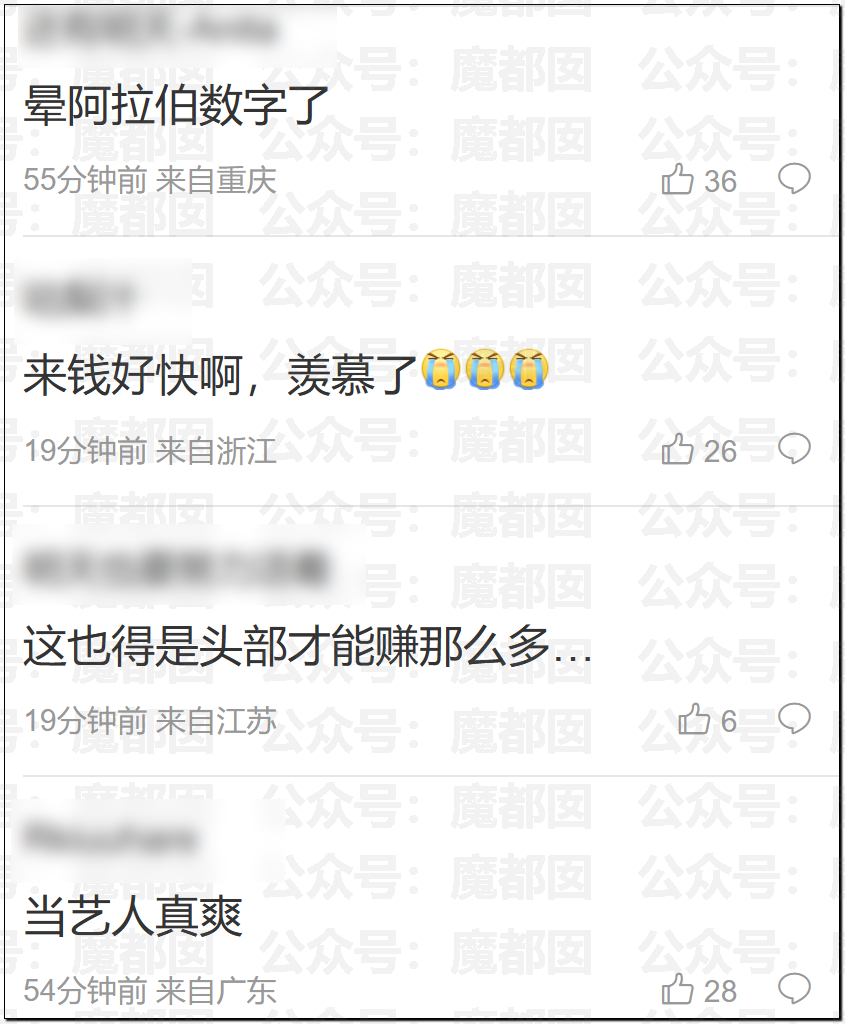This screenshot has height=1024, width=845.
Task: Reply to the comment '这也得是头部才能赚那么多'
Action: click(794, 718)
